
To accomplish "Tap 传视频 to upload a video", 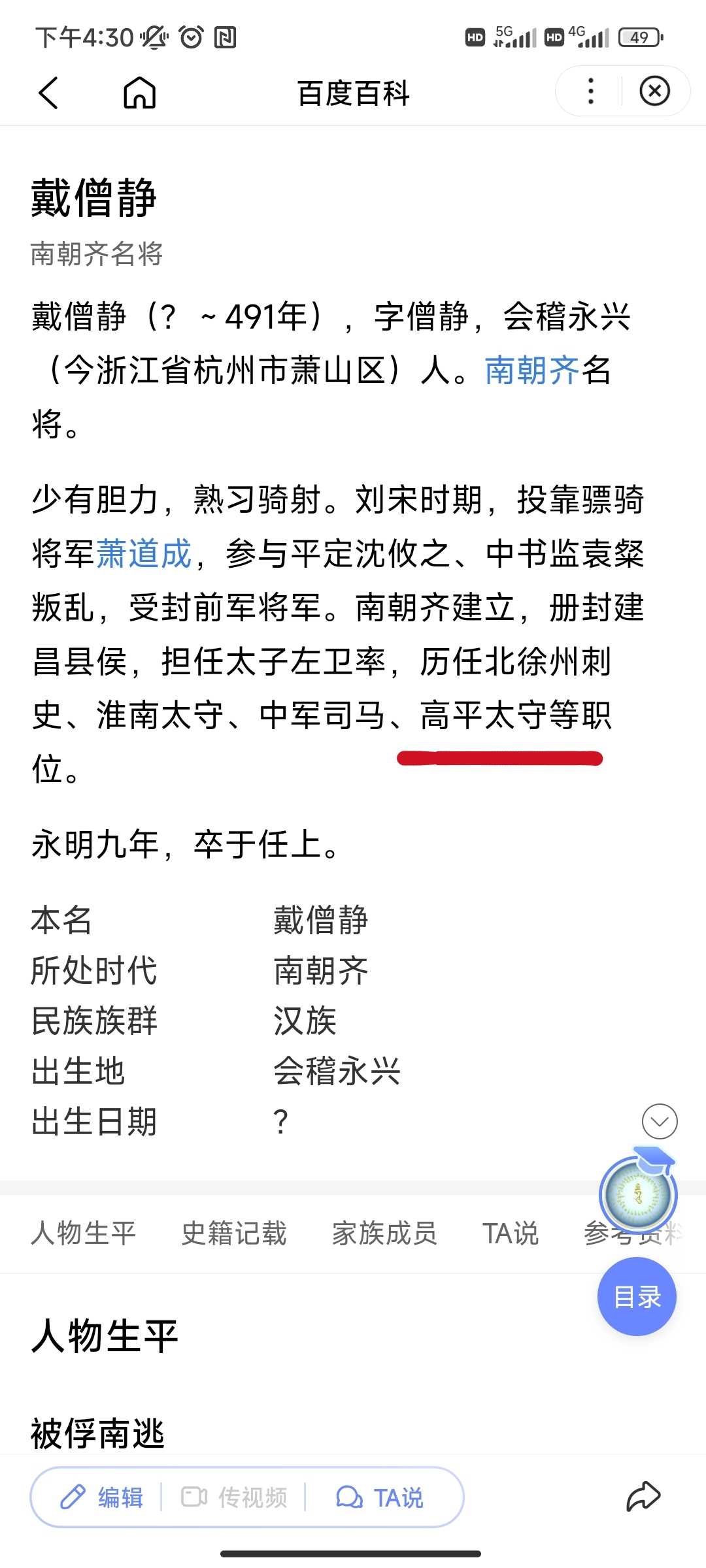I will click(234, 1497).
